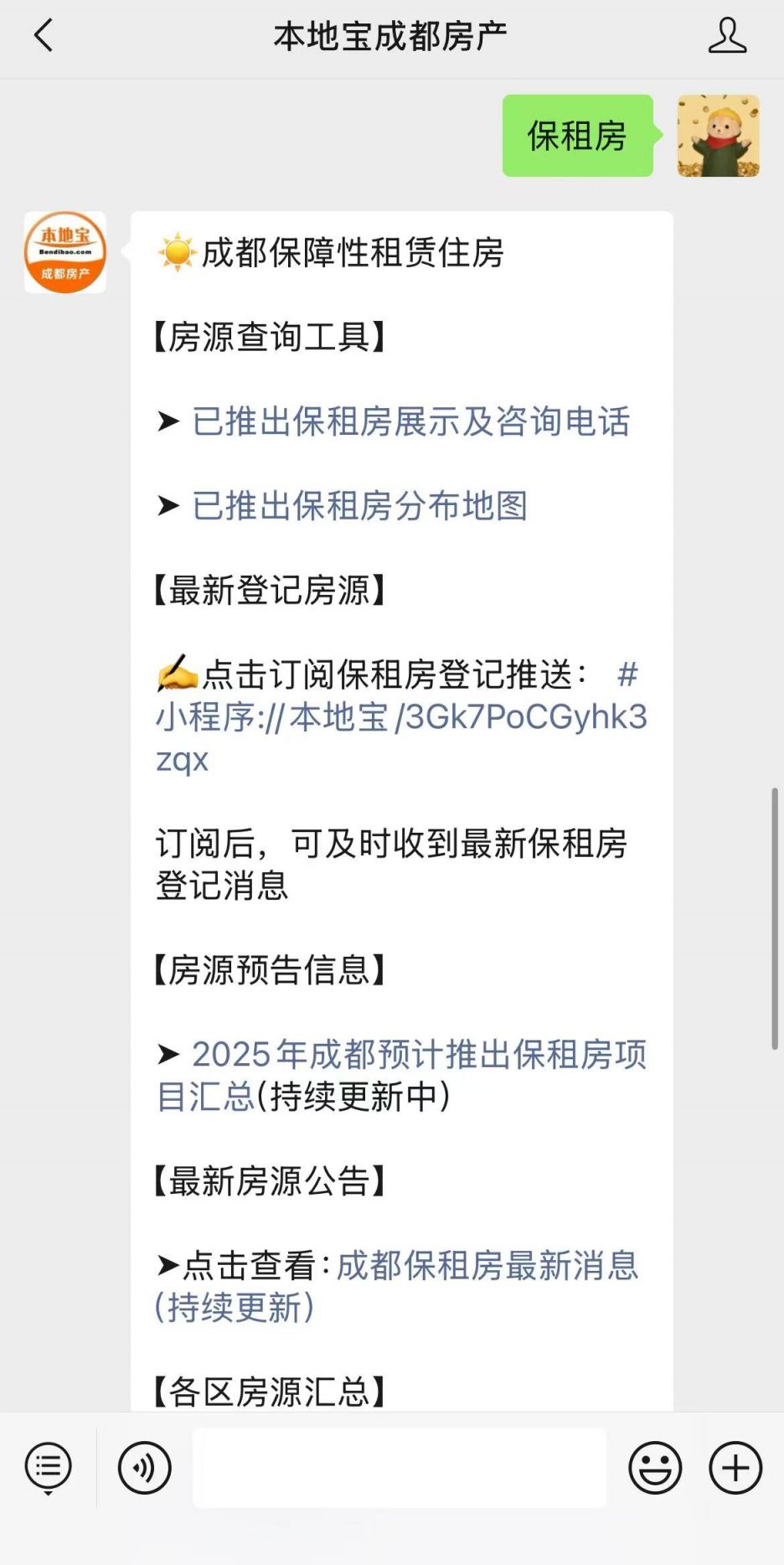
Task: Tap the plus icon to attach content
Action: pyautogui.click(x=734, y=1467)
